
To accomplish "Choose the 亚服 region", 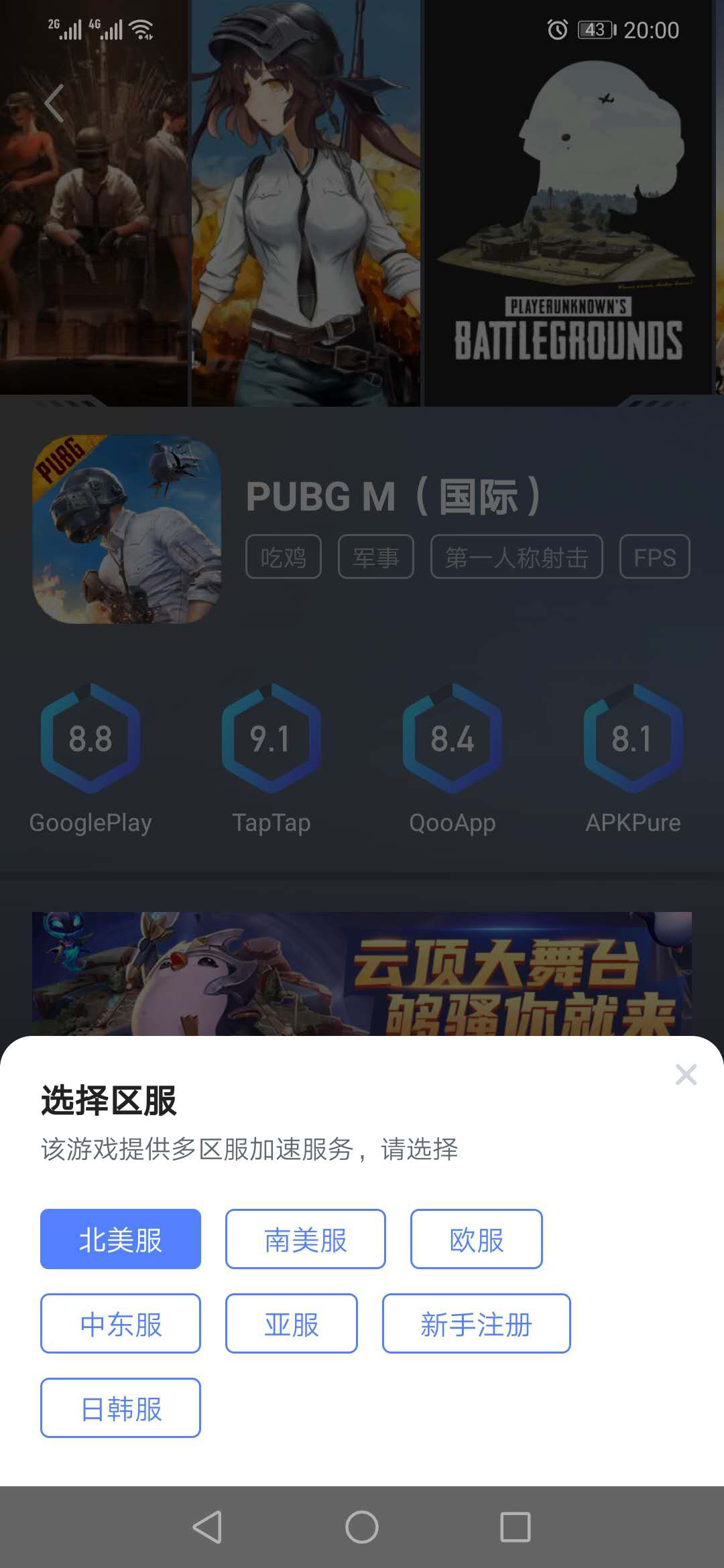I will pyautogui.click(x=291, y=1323).
